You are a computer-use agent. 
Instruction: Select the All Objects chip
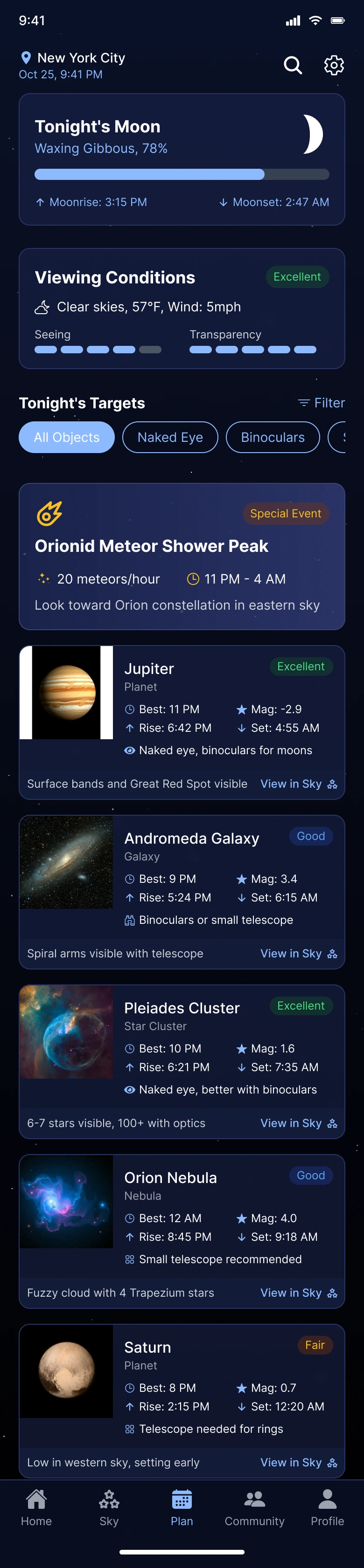click(x=66, y=437)
